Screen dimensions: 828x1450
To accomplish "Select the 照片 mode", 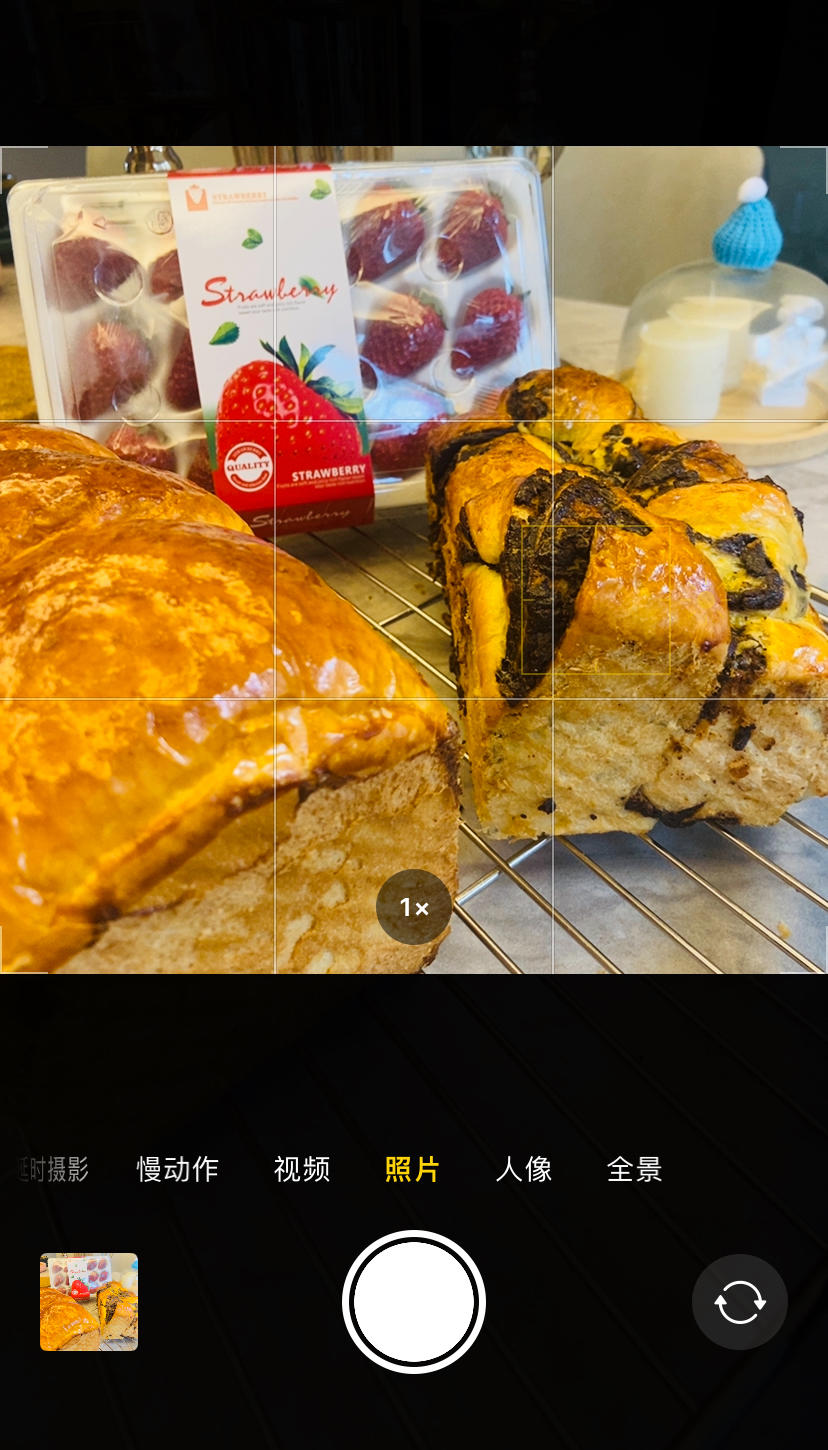I will pyautogui.click(x=413, y=1169).
